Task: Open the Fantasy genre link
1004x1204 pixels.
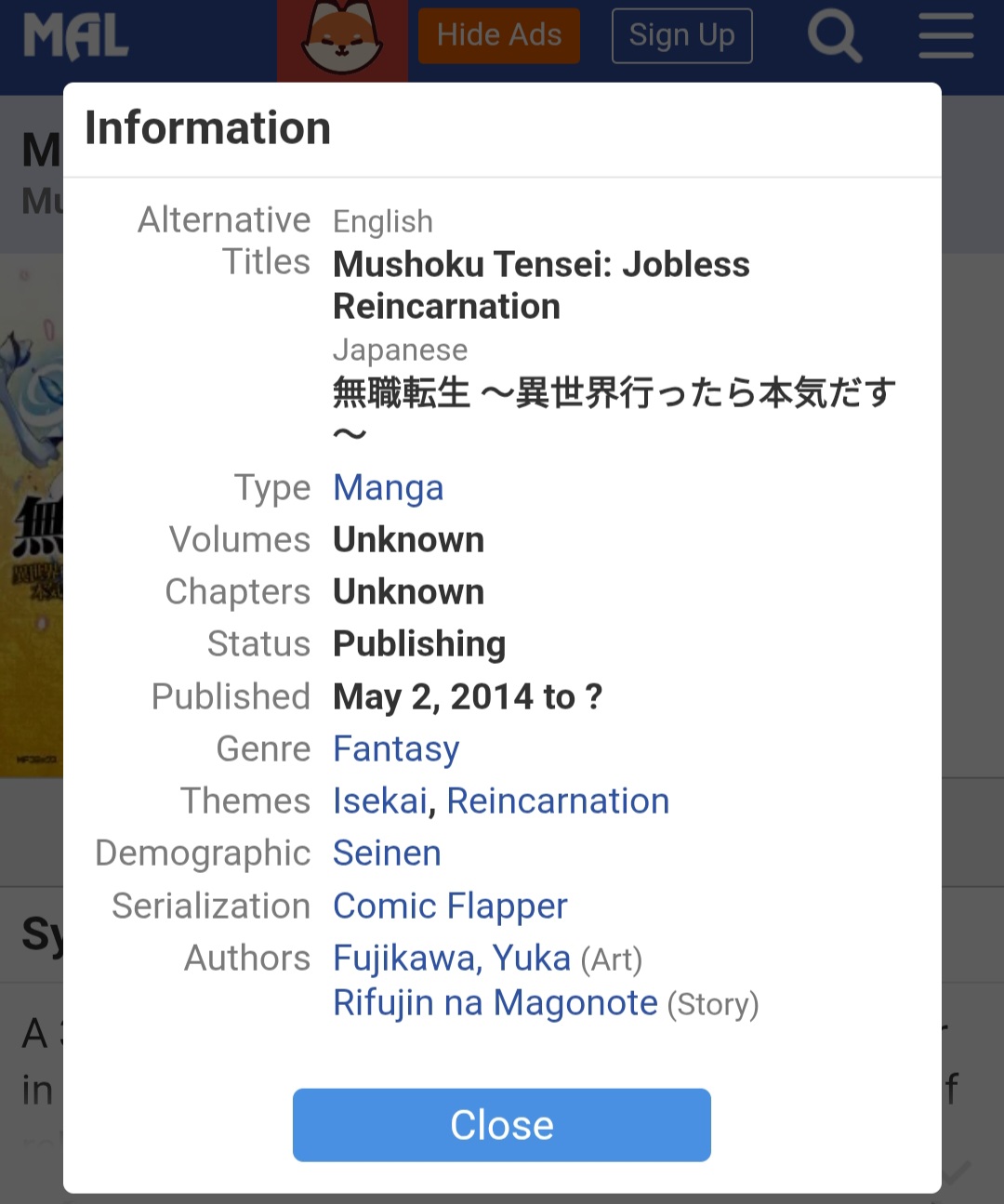Action: (396, 749)
